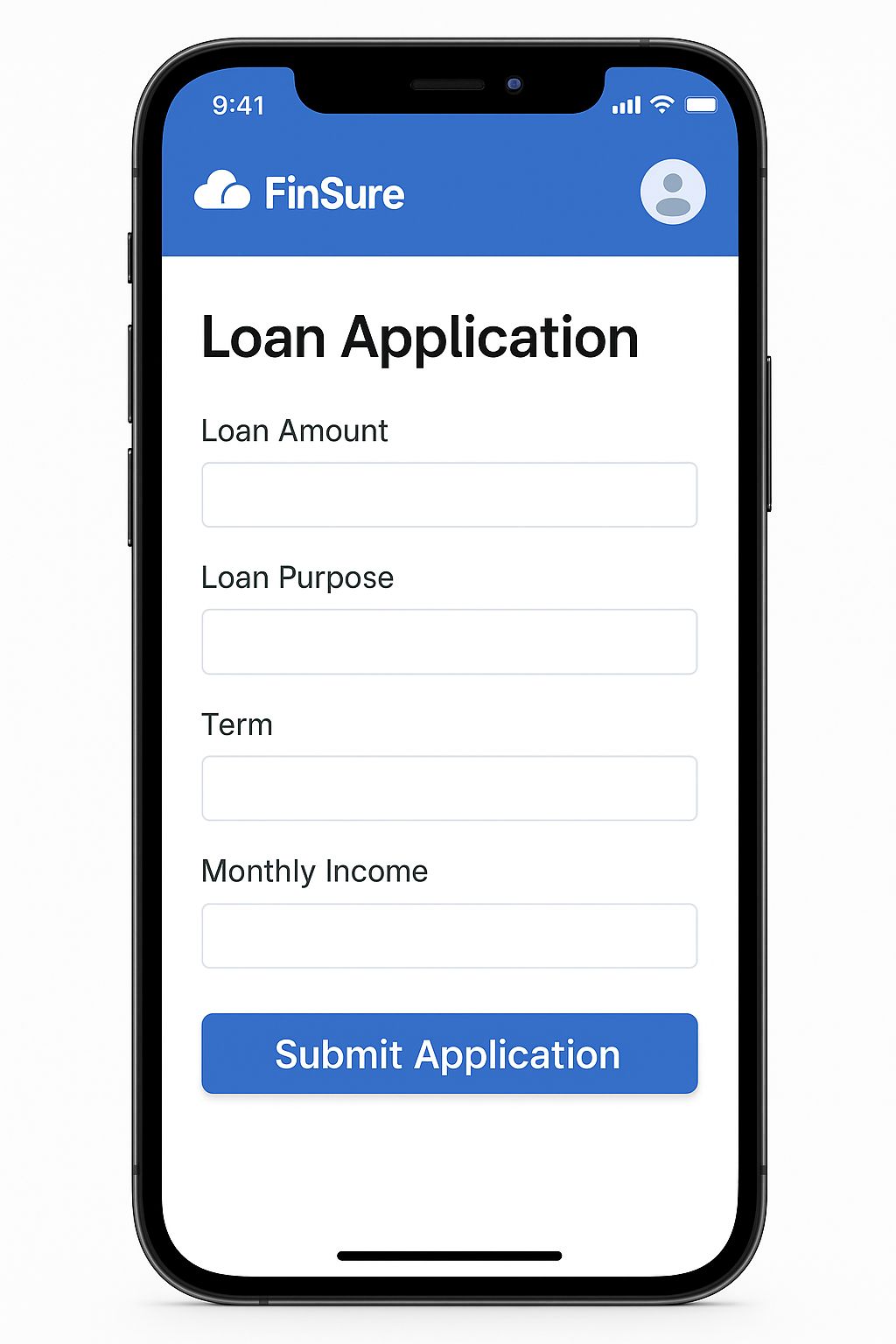Screen dimensions: 896x1344
Task: Select the Term input field
Action: (x=449, y=788)
